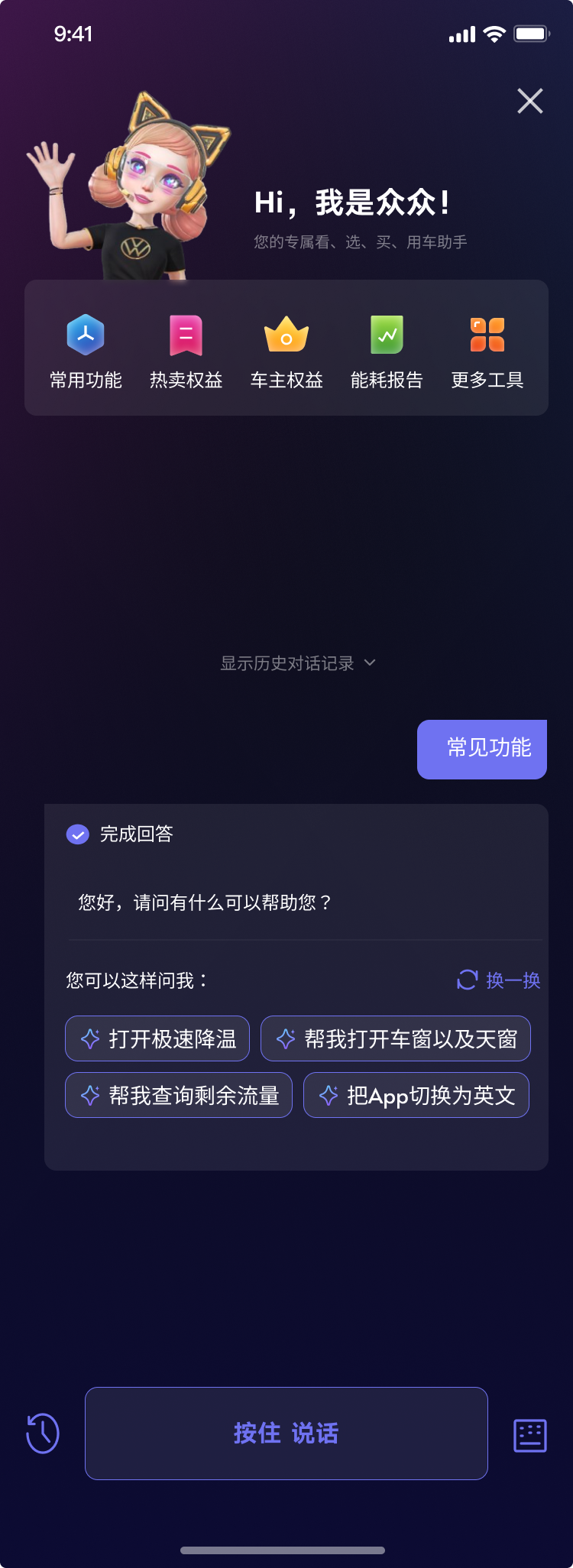Open the 更多工具 more tools icon
573x1568 pixels.
(487, 335)
